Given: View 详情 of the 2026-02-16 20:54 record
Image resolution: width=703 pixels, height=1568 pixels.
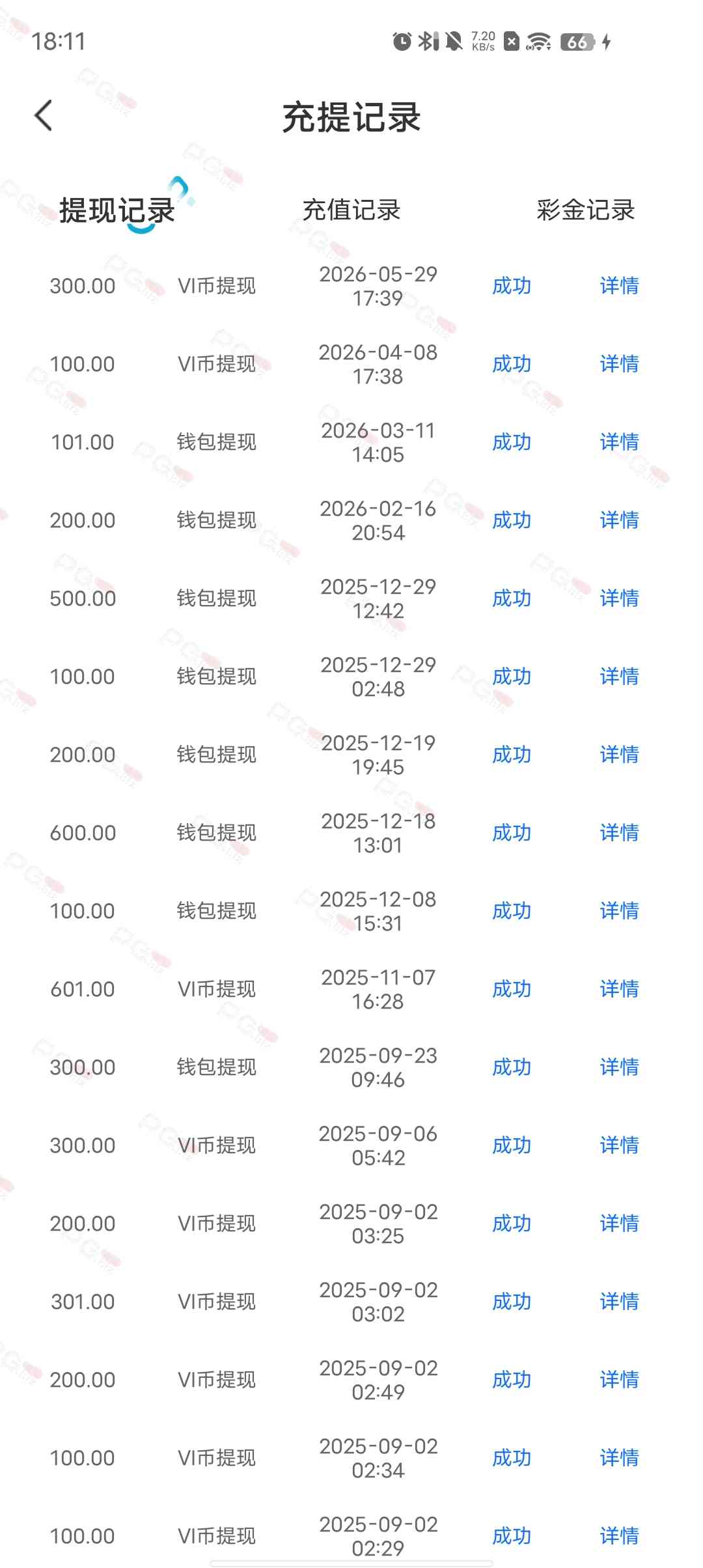Looking at the screenshot, I should tap(619, 520).
